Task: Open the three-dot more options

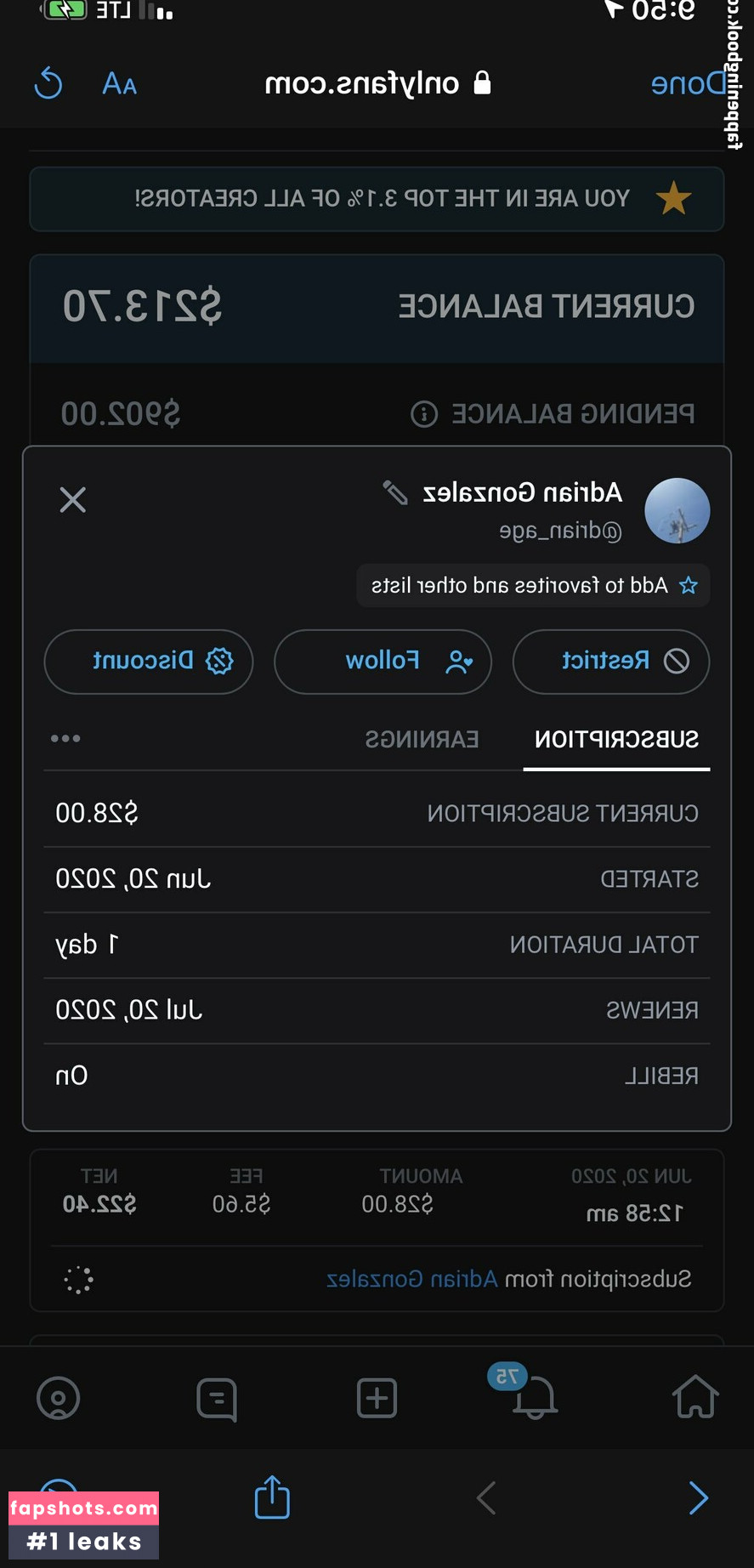Action: coord(65,738)
